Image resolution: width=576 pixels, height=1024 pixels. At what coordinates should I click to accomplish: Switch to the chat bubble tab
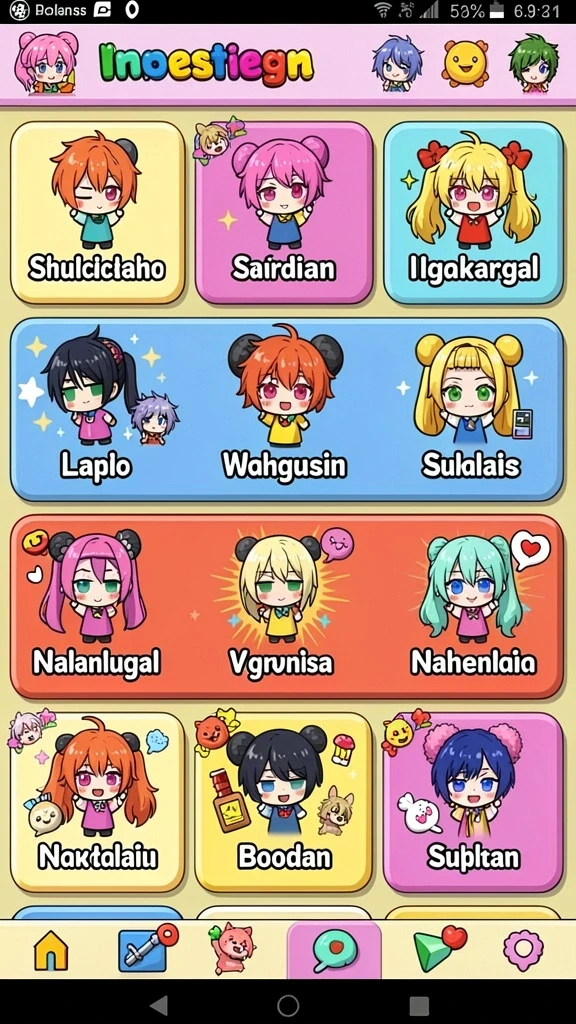[x=334, y=950]
